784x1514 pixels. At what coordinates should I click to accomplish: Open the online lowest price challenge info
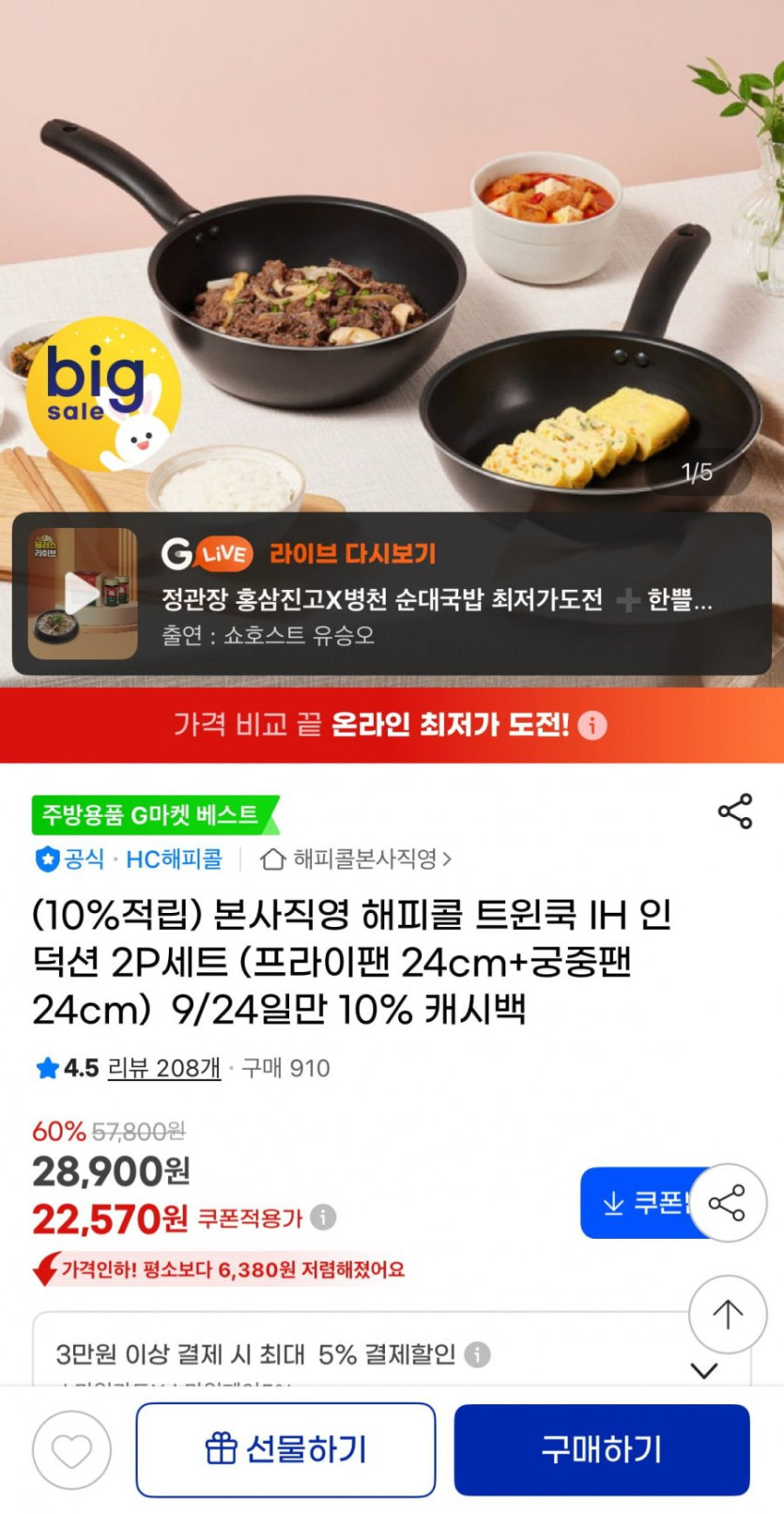(x=592, y=725)
